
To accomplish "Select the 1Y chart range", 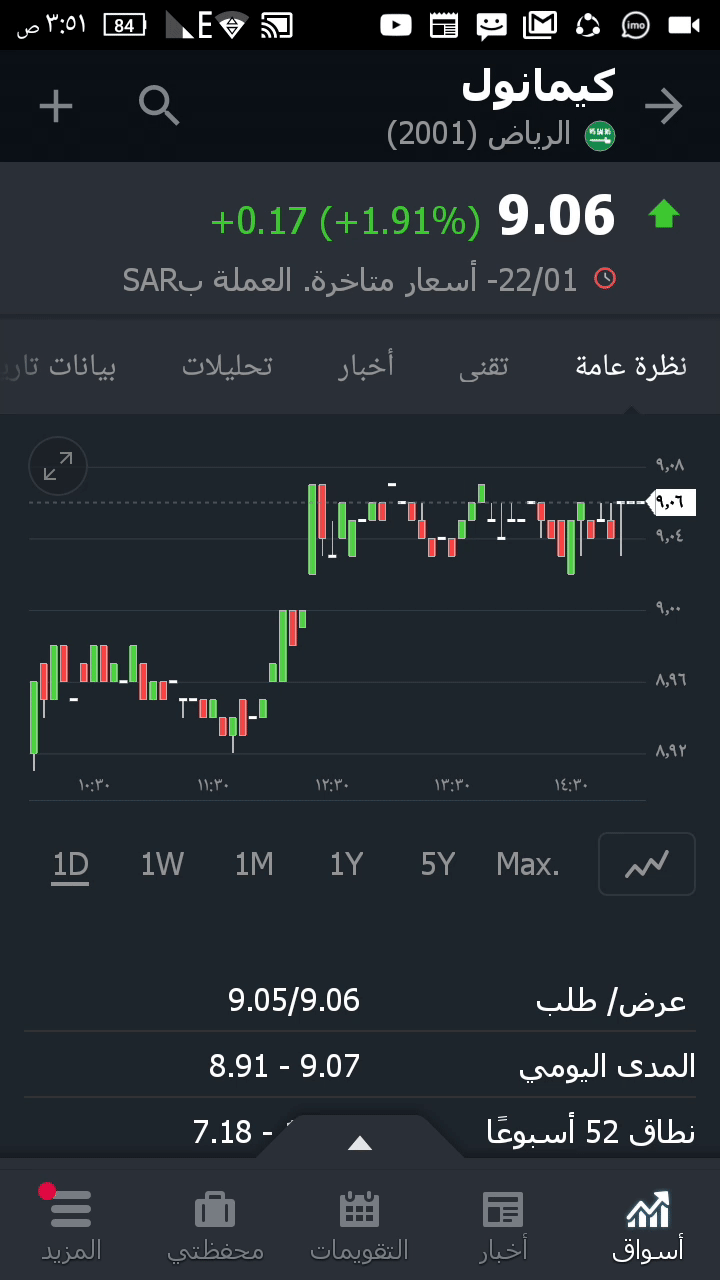I will (x=346, y=864).
